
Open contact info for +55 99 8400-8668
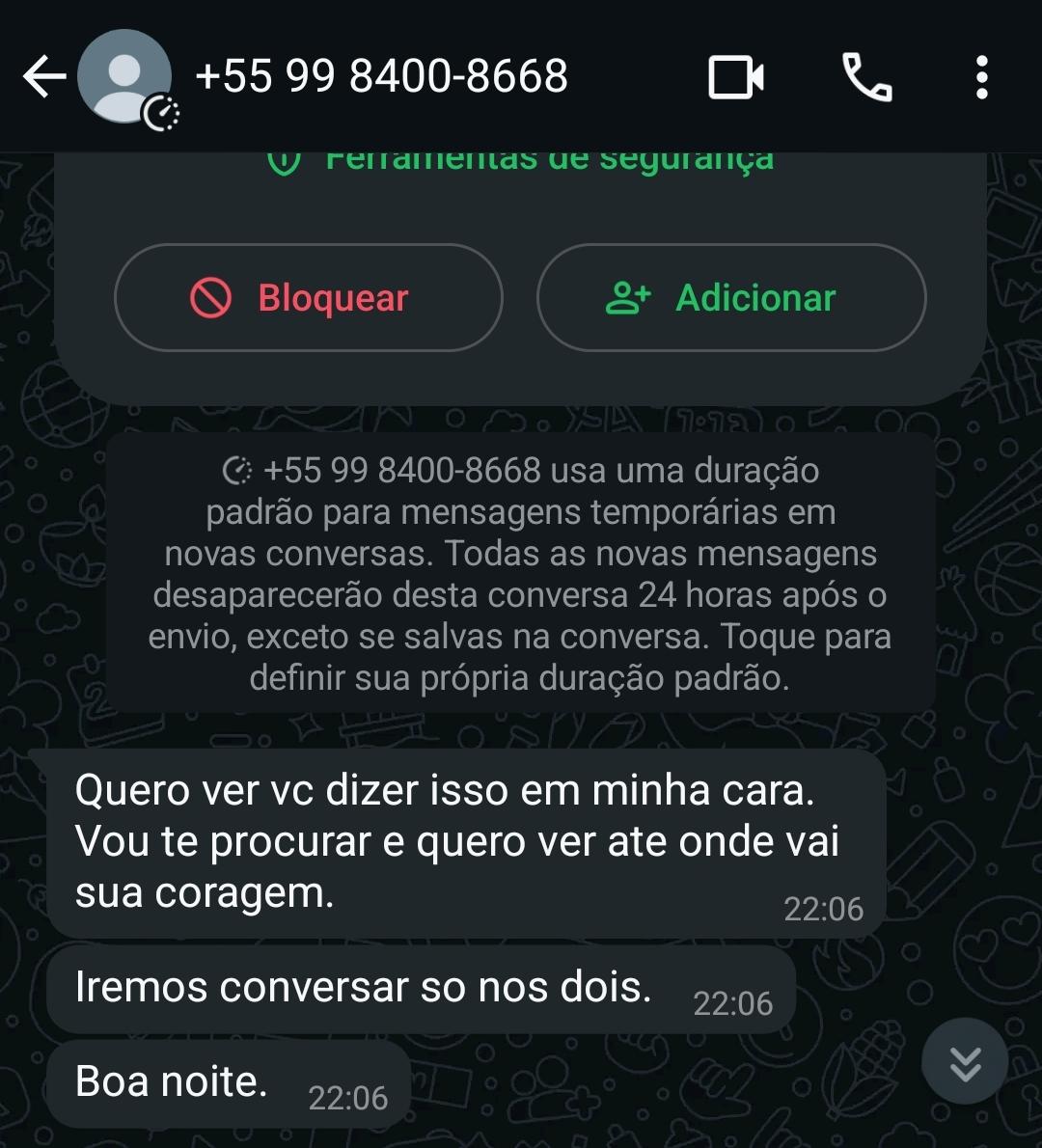coord(381,77)
